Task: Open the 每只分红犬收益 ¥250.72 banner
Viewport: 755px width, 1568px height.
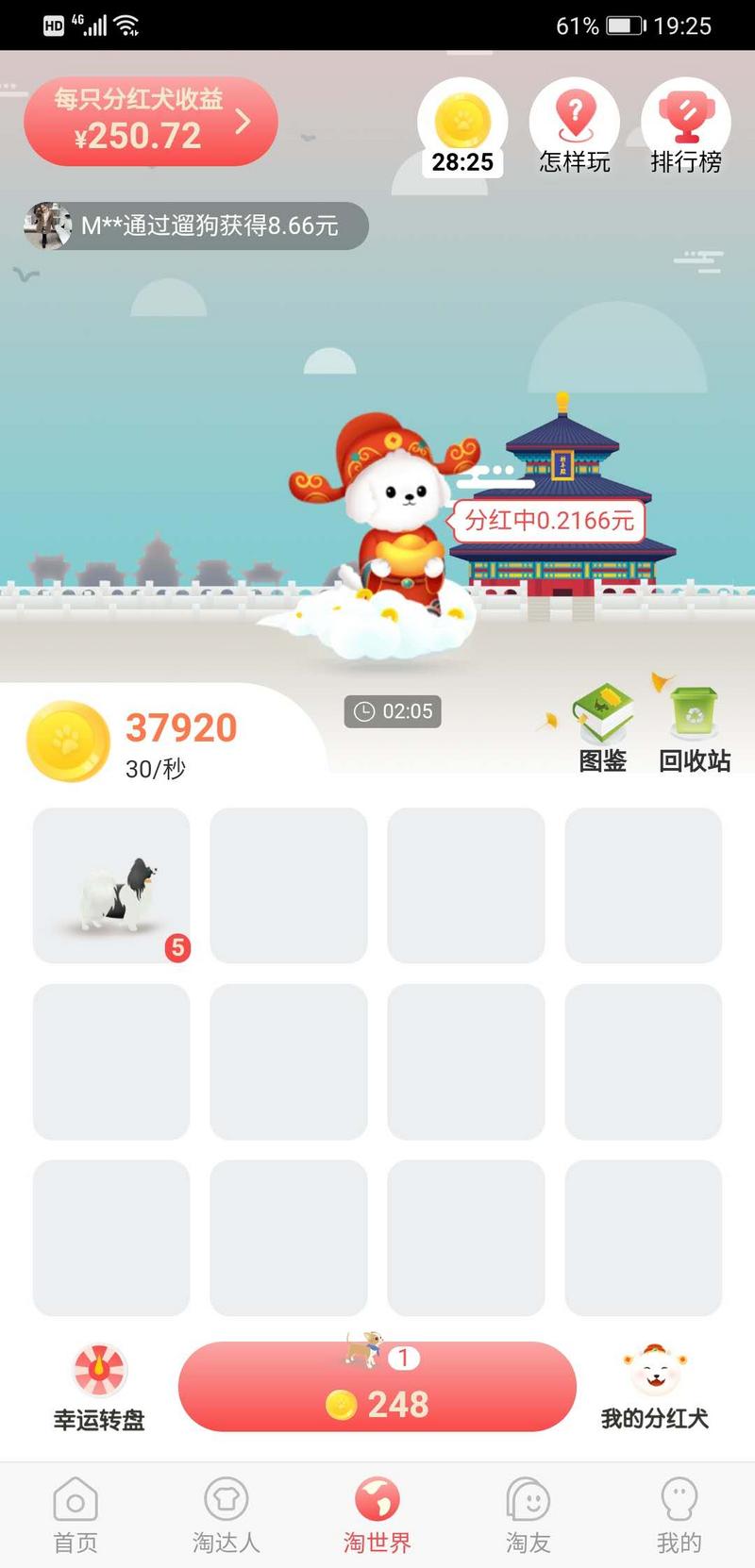Action: pos(151,121)
